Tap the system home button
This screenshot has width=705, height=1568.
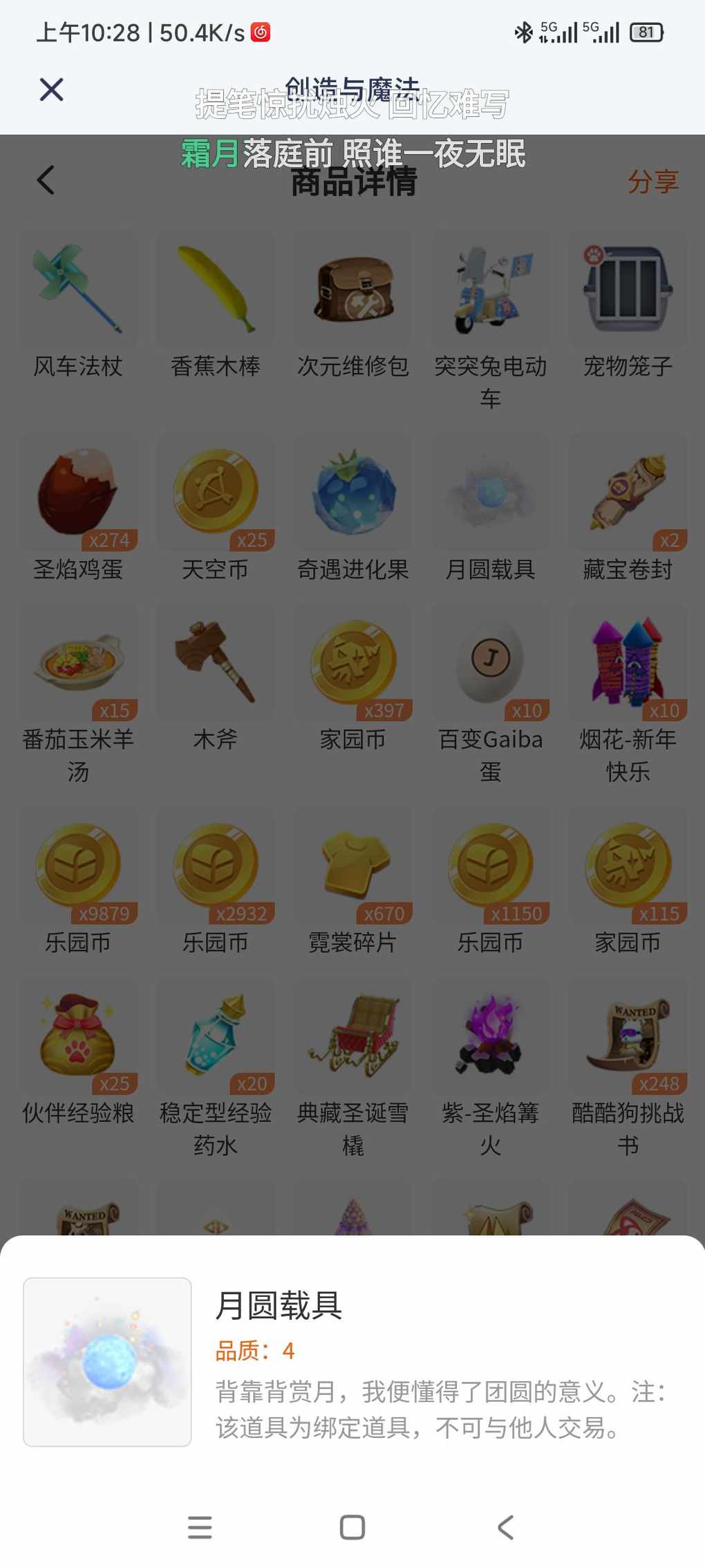click(352, 1527)
